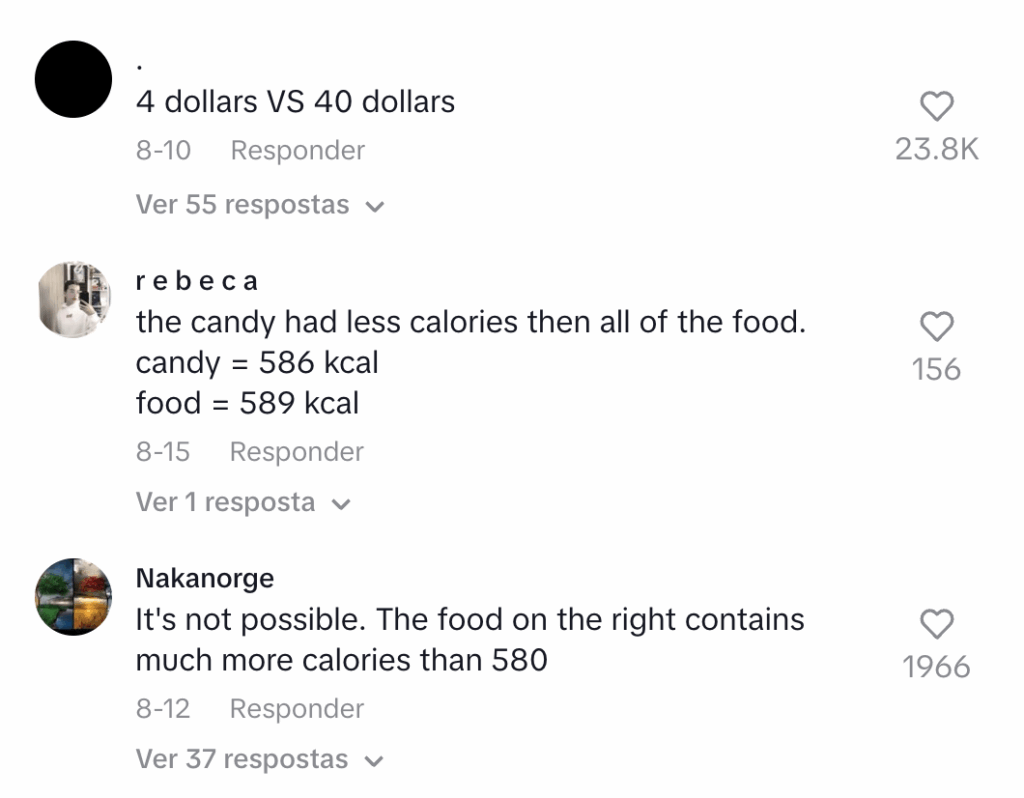The width and height of the screenshot is (1024, 798).
Task: Open rebeca's profile picture
Action: pyautogui.click(x=73, y=300)
